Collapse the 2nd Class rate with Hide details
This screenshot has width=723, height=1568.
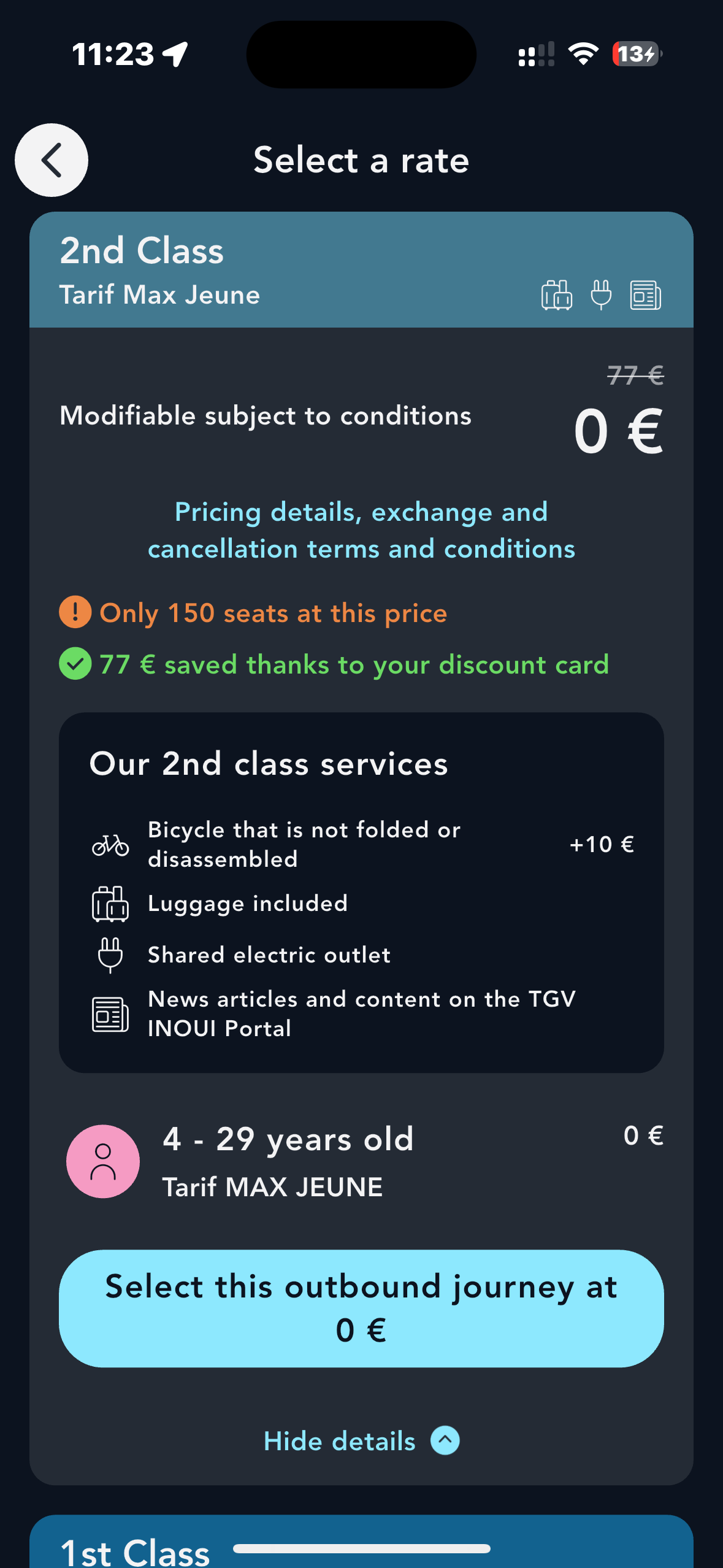[x=361, y=1440]
